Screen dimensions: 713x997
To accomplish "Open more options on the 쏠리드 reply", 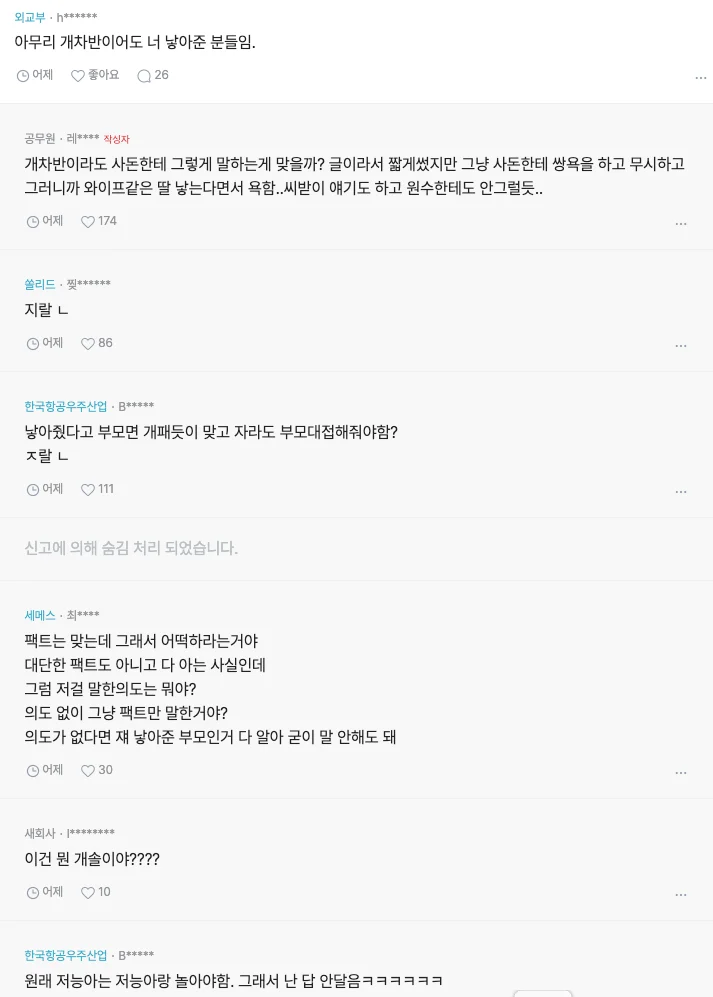I will (x=680, y=346).
